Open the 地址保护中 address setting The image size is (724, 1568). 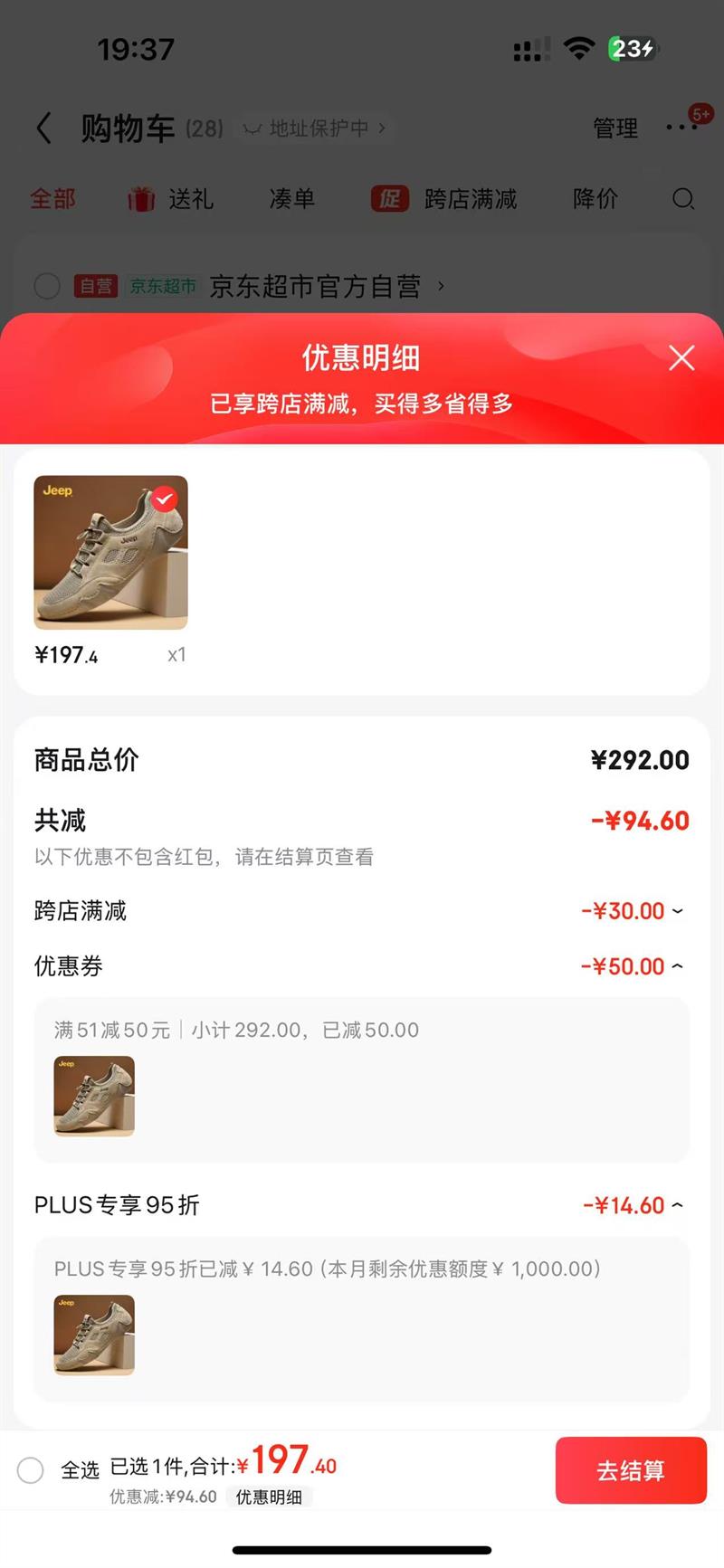click(317, 128)
